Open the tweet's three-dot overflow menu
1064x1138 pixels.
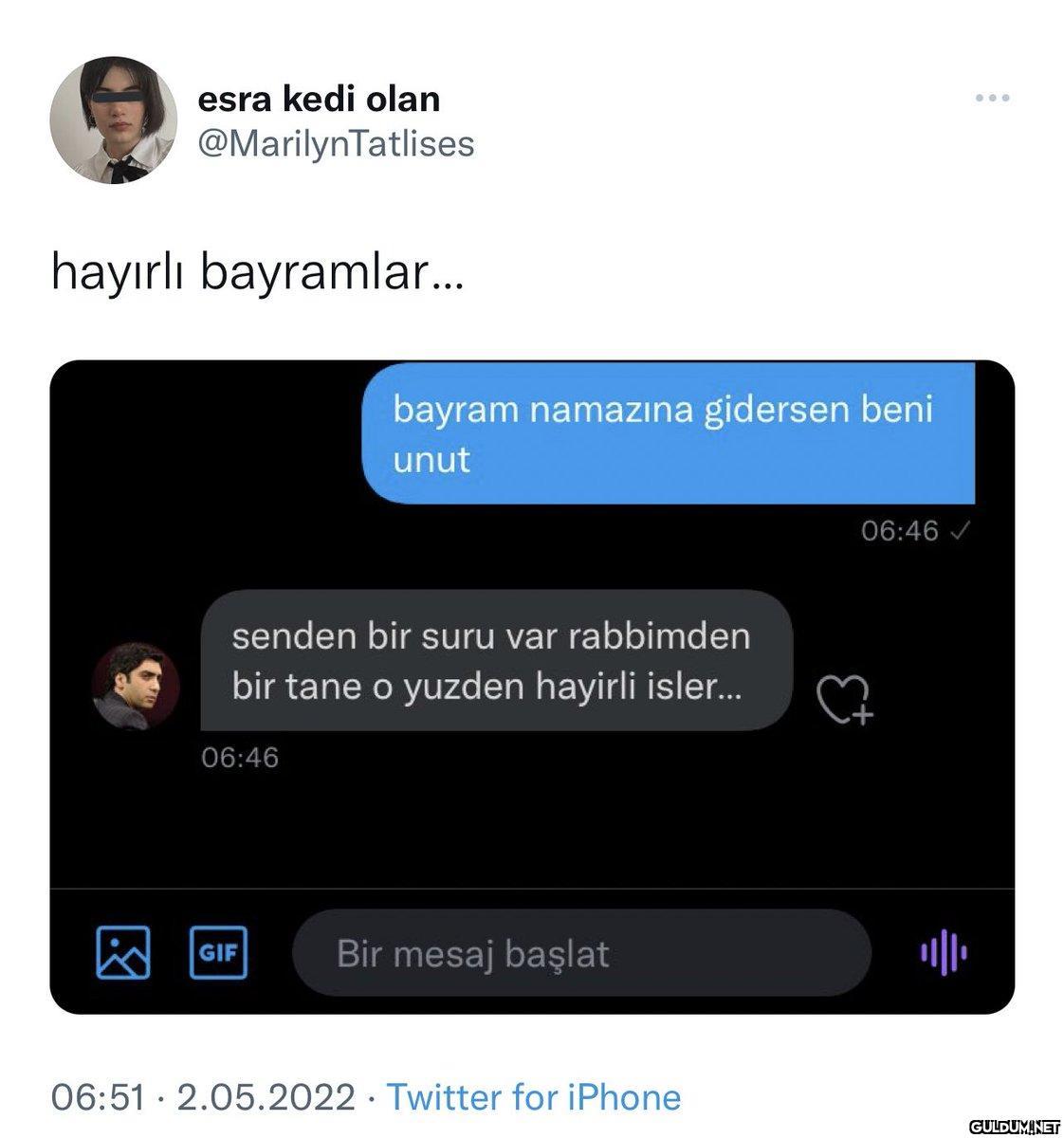click(992, 98)
